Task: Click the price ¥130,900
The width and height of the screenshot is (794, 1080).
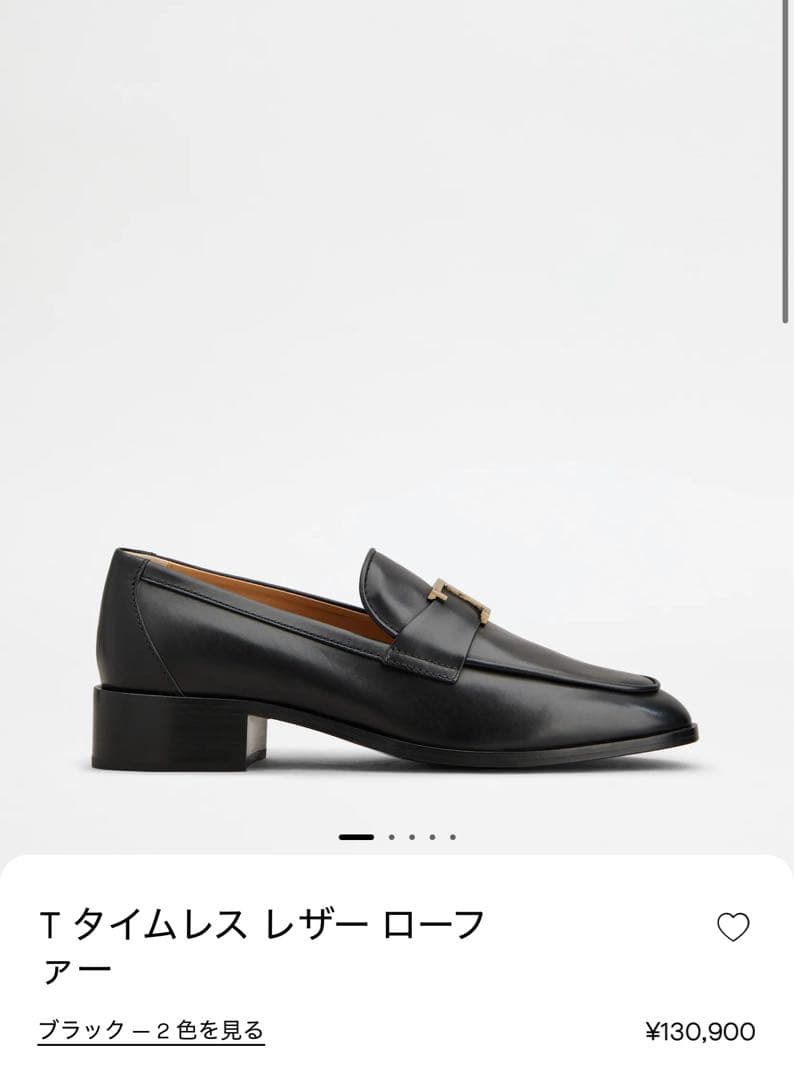Action: coord(699,1028)
